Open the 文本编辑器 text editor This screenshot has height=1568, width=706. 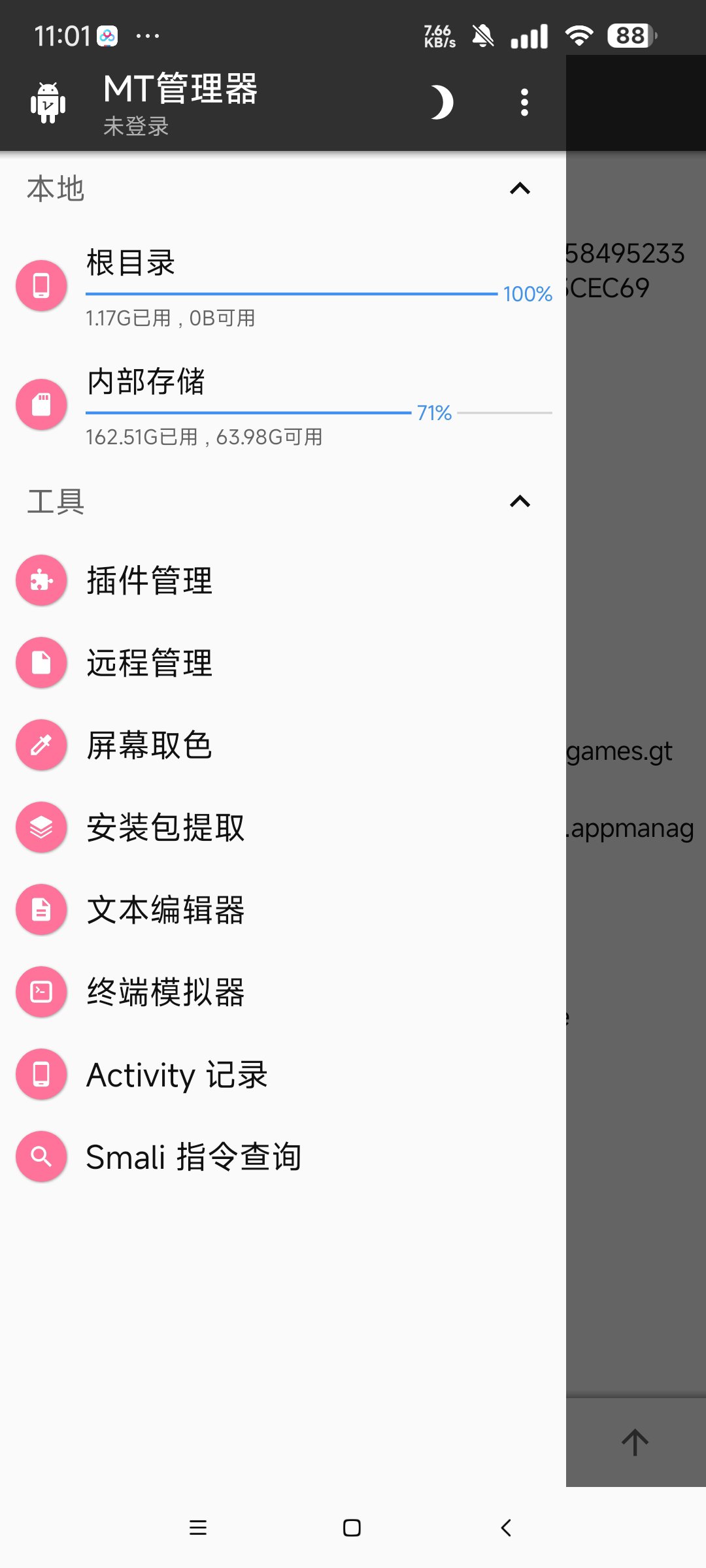pyautogui.click(x=165, y=909)
